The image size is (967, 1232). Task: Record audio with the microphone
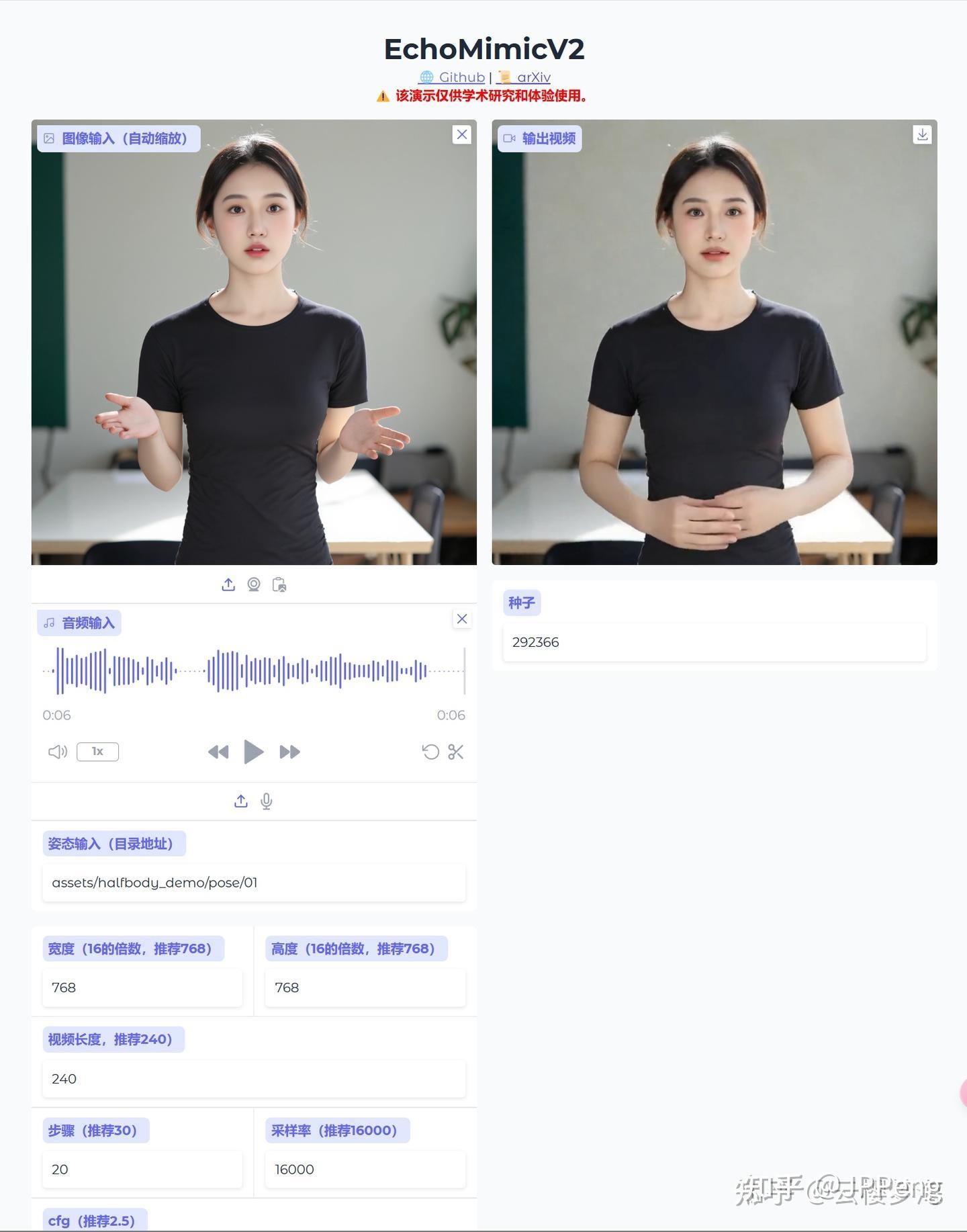pyautogui.click(x=267, y=801)
